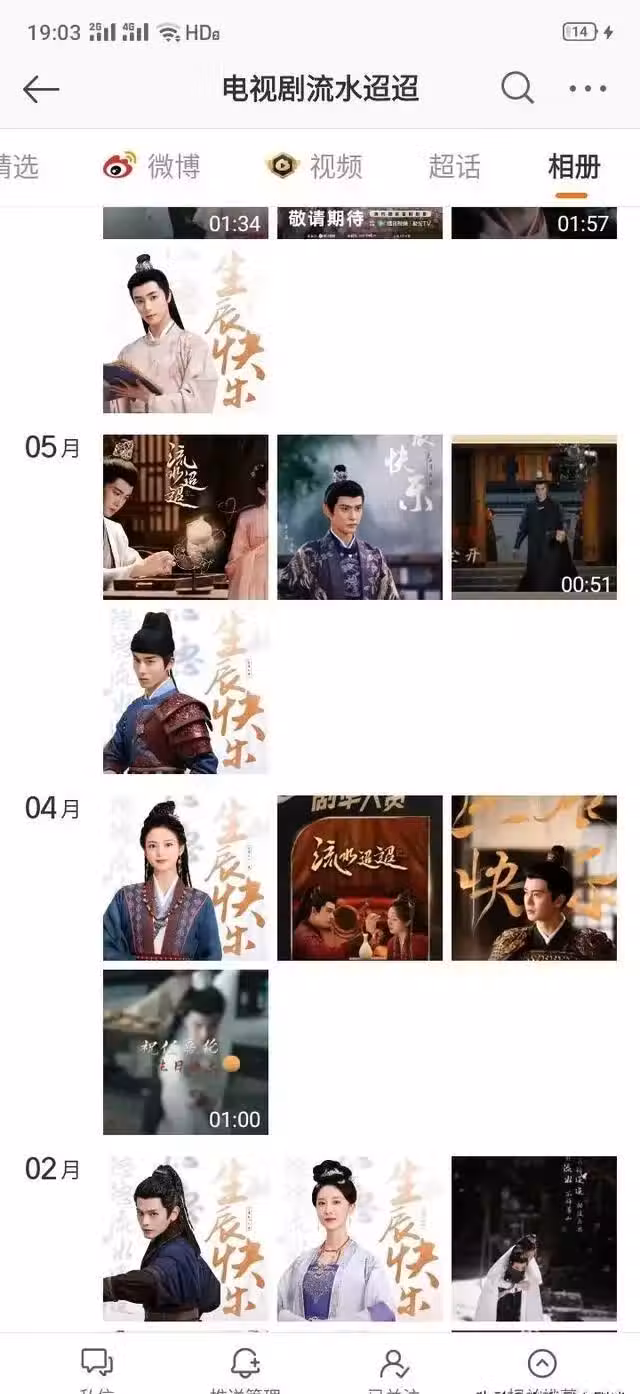The height and width of the screenshot is (1394, 640).
Task: Open the 04月 woman in blue birthday poster
Action: click(x=185, y=878)
